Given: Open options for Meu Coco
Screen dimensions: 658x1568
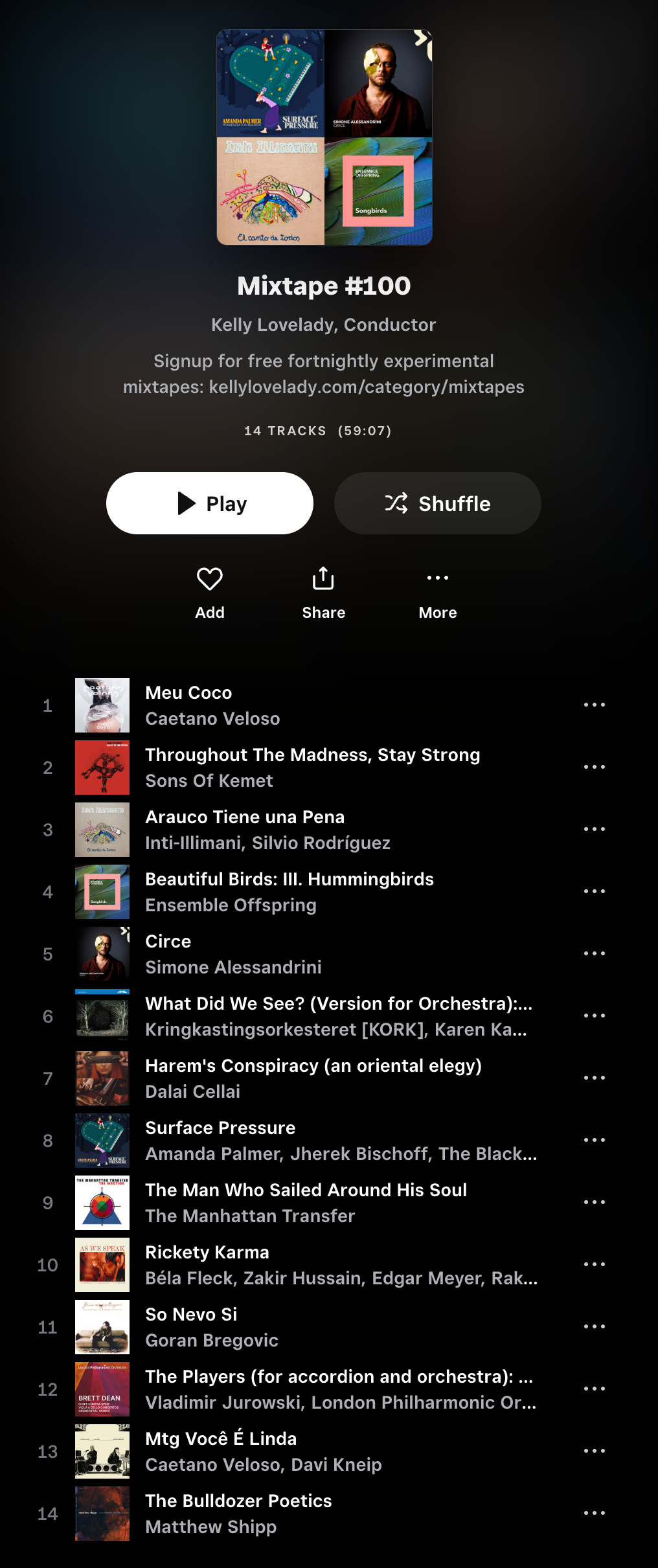Looking at the screenshot, I should 594,705.
